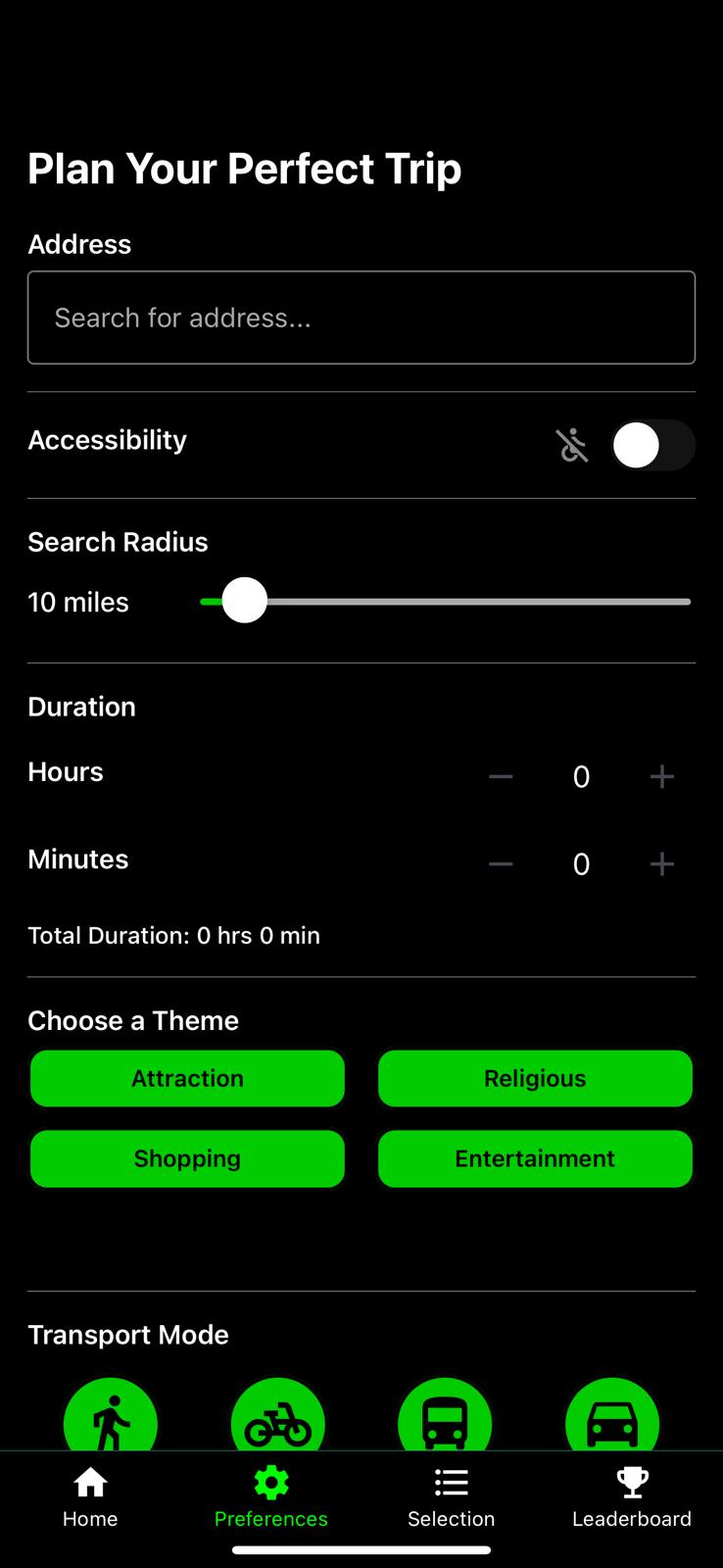723x1568 pixels.
Task: Choose the Attraction theme
Action: pyautogui.click(x=187, y=1079)
